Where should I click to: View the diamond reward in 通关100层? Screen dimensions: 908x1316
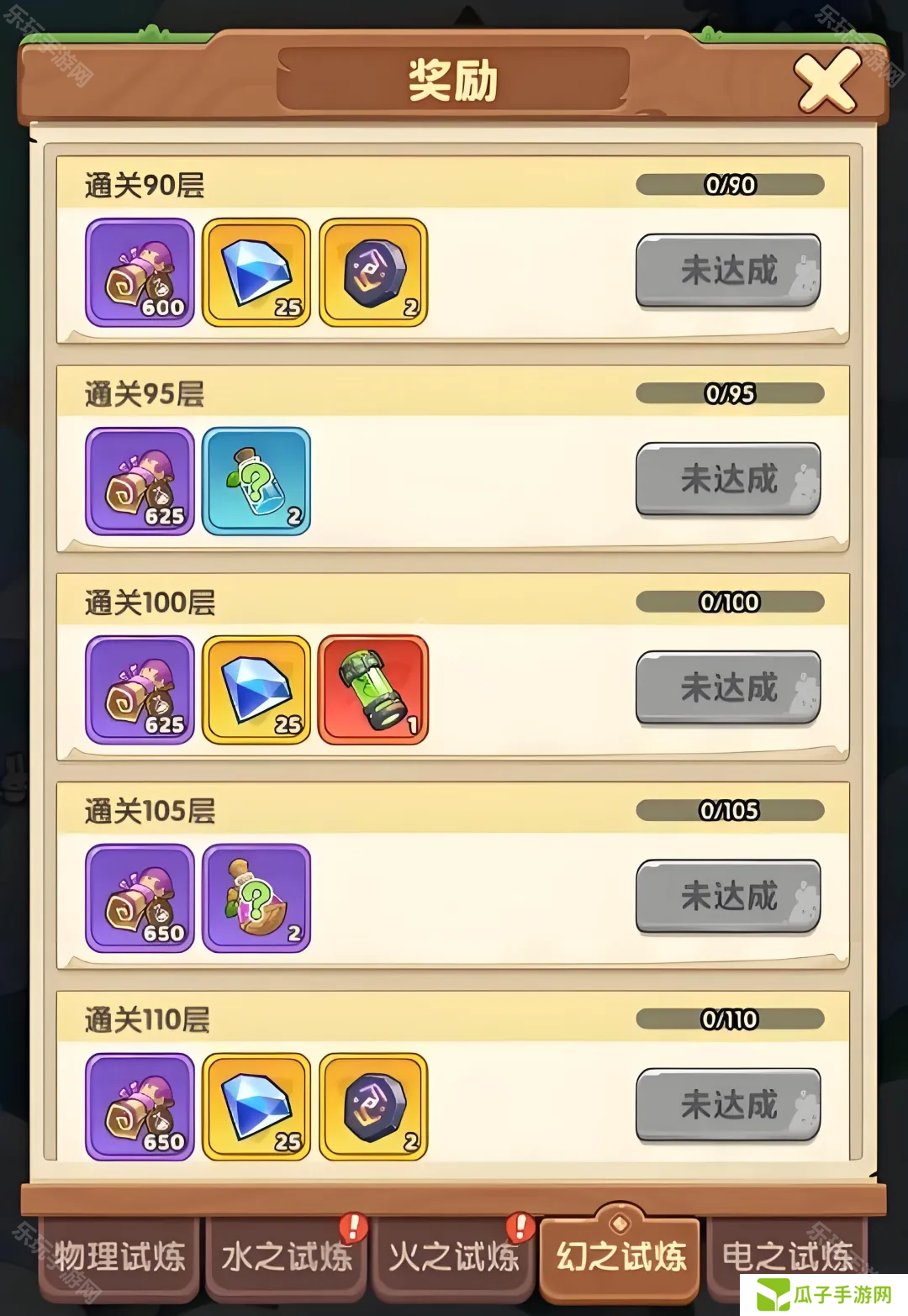pyautogui.click(x=256, y=690)
